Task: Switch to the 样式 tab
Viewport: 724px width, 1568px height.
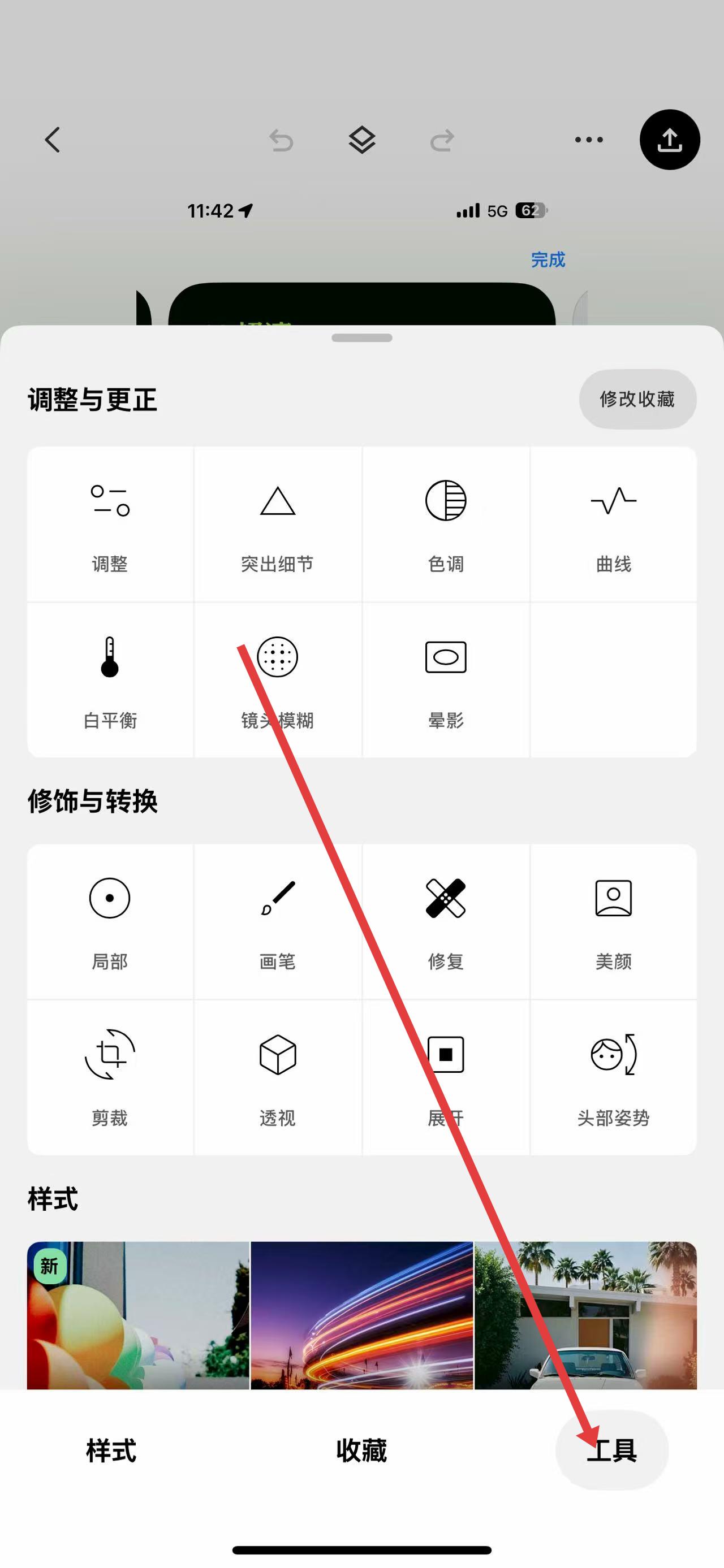Action: click(111, 1450)
